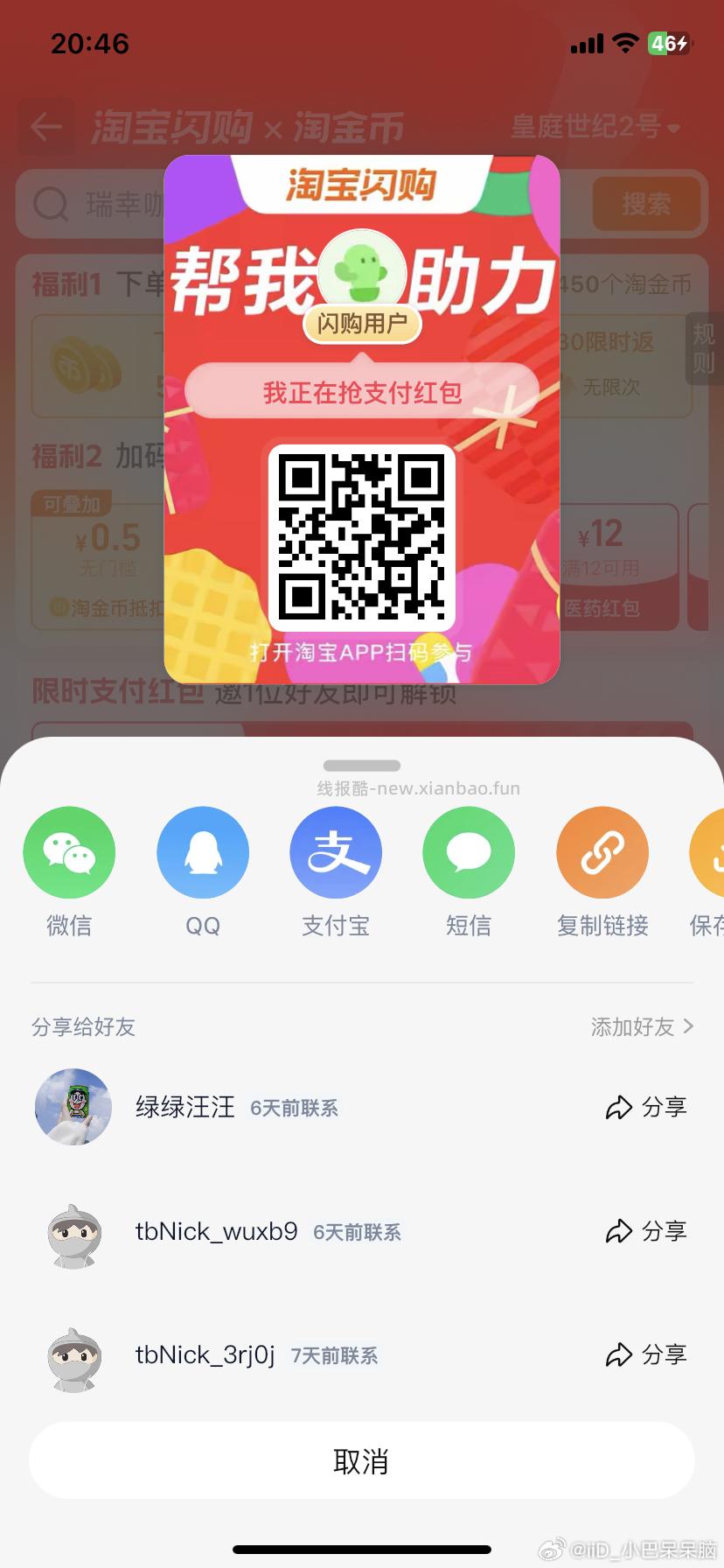
Task: Share through Alipay (支付宝)
Action: point(336,852)
